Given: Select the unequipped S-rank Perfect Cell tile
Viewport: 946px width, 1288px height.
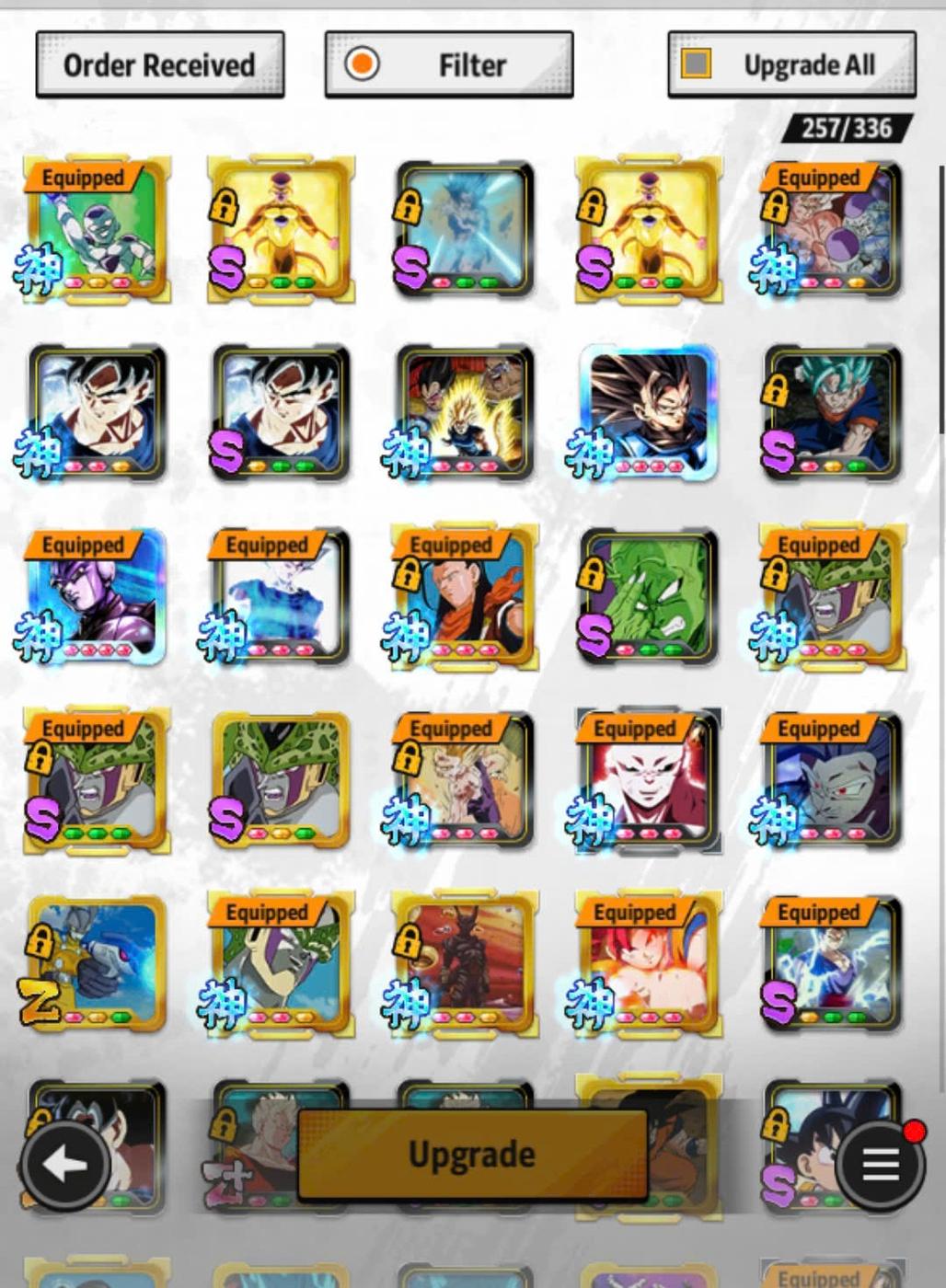Looking at the screenshot, I should point(281,782).
